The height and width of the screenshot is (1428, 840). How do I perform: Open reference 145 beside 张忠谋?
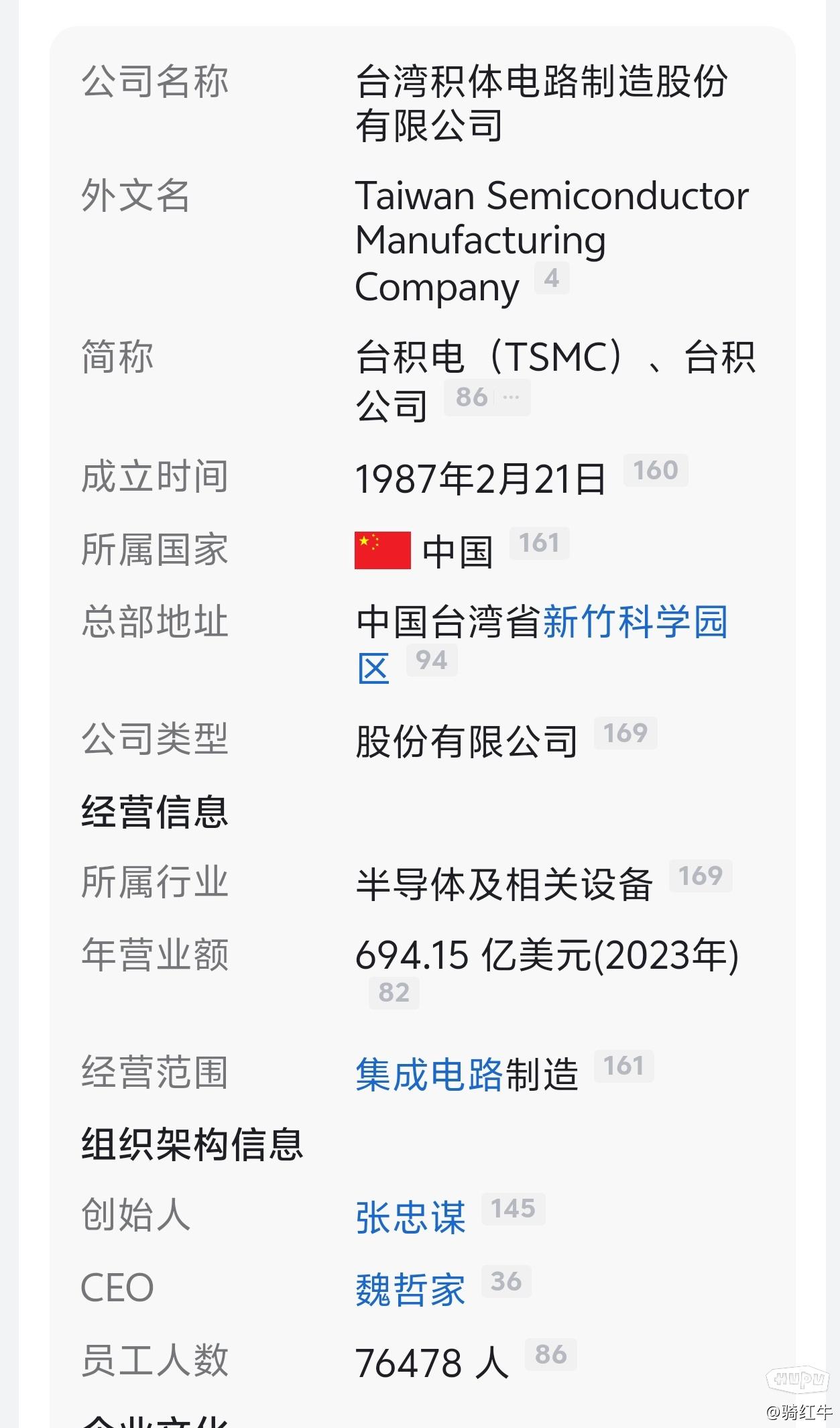point(513,1209)
